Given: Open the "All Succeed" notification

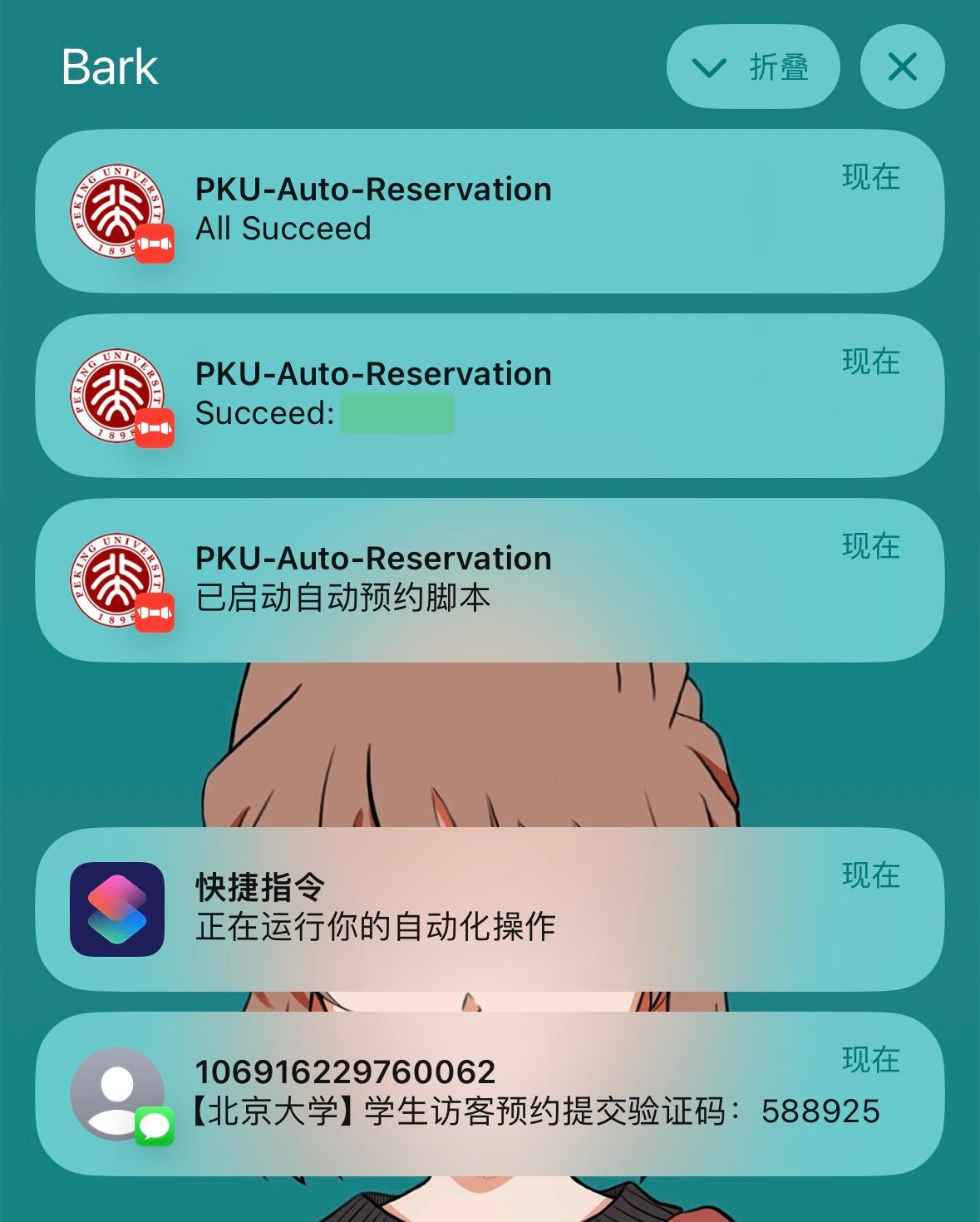Looking at the screenshot, I should pos(490,211).
